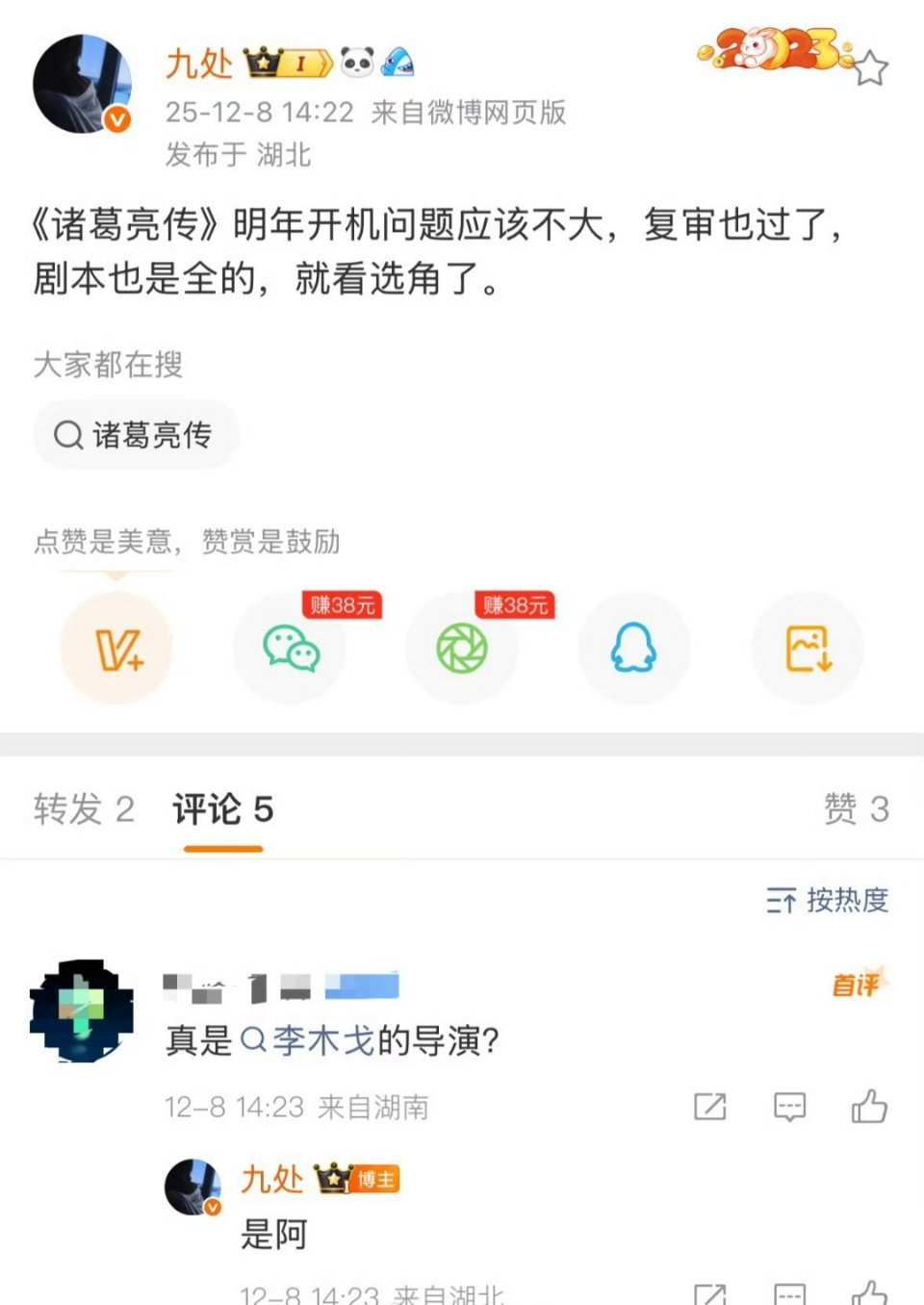Share the post to WeChat
Viewport: 924px width, 1305px height.
(x=289, y=648)
